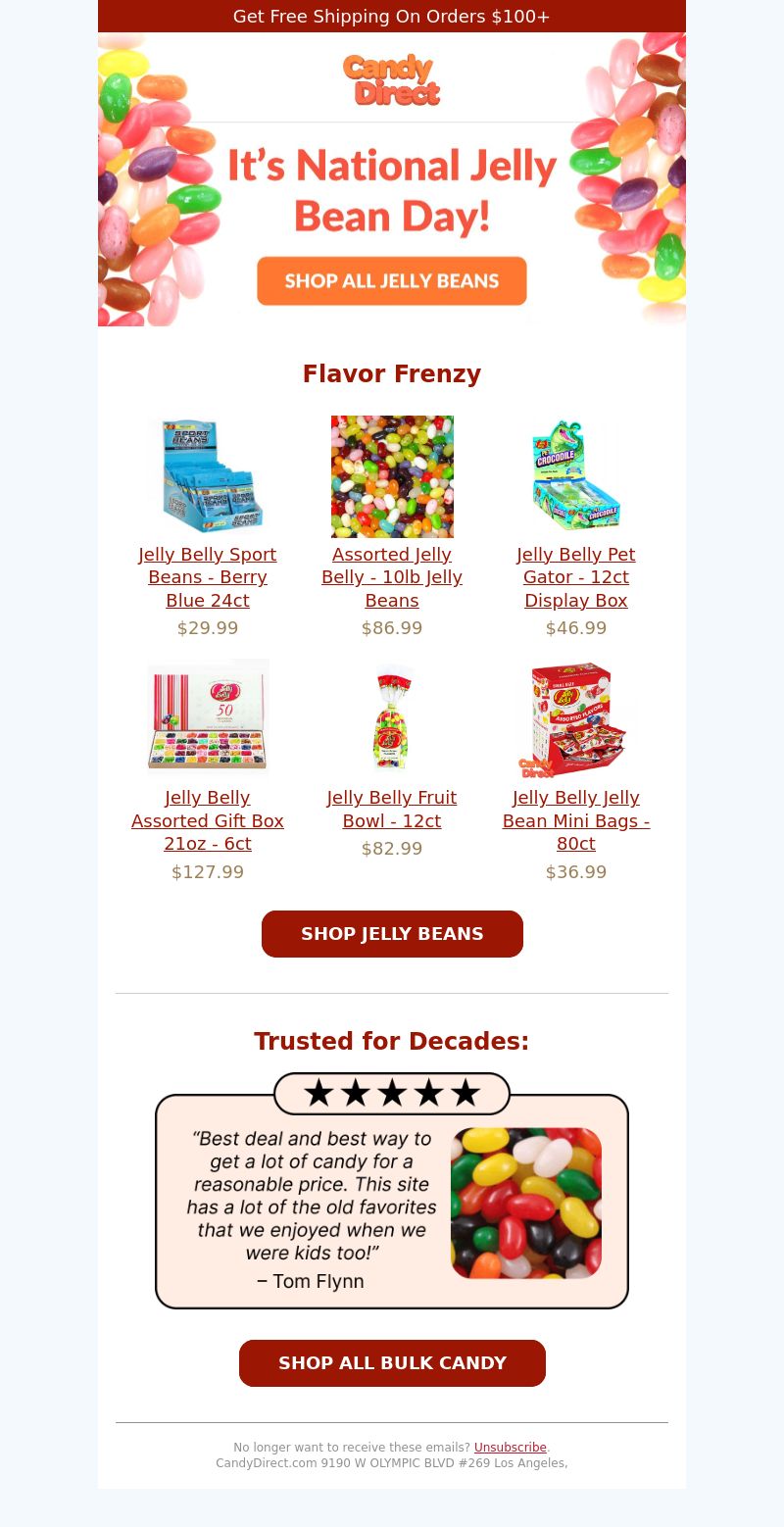Tap the Shop All Bulk Candy button
This screenshot has width=784, height=1527.
pyautogui.click(x=392, y=1363)
